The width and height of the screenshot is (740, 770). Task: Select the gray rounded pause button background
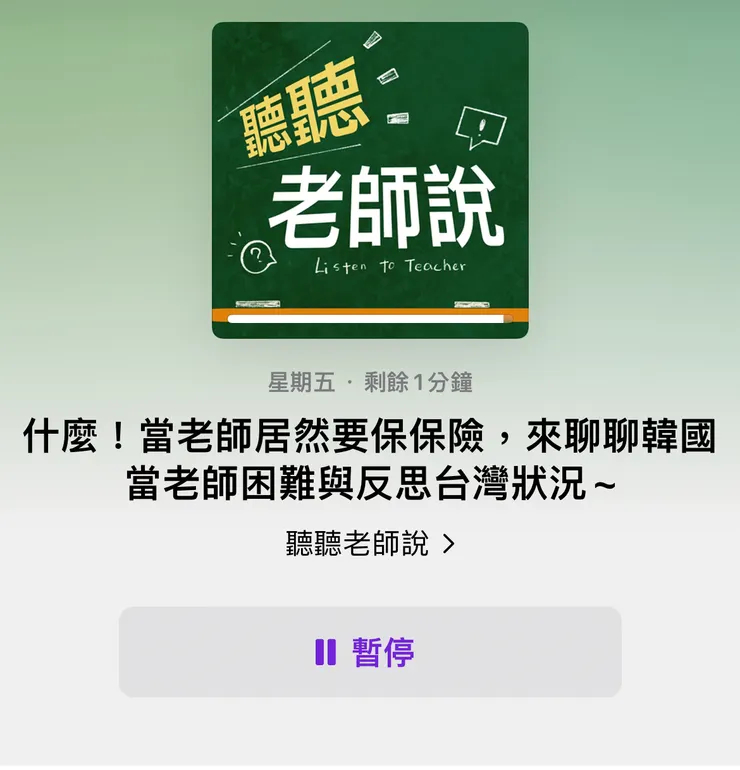(370, 651)
